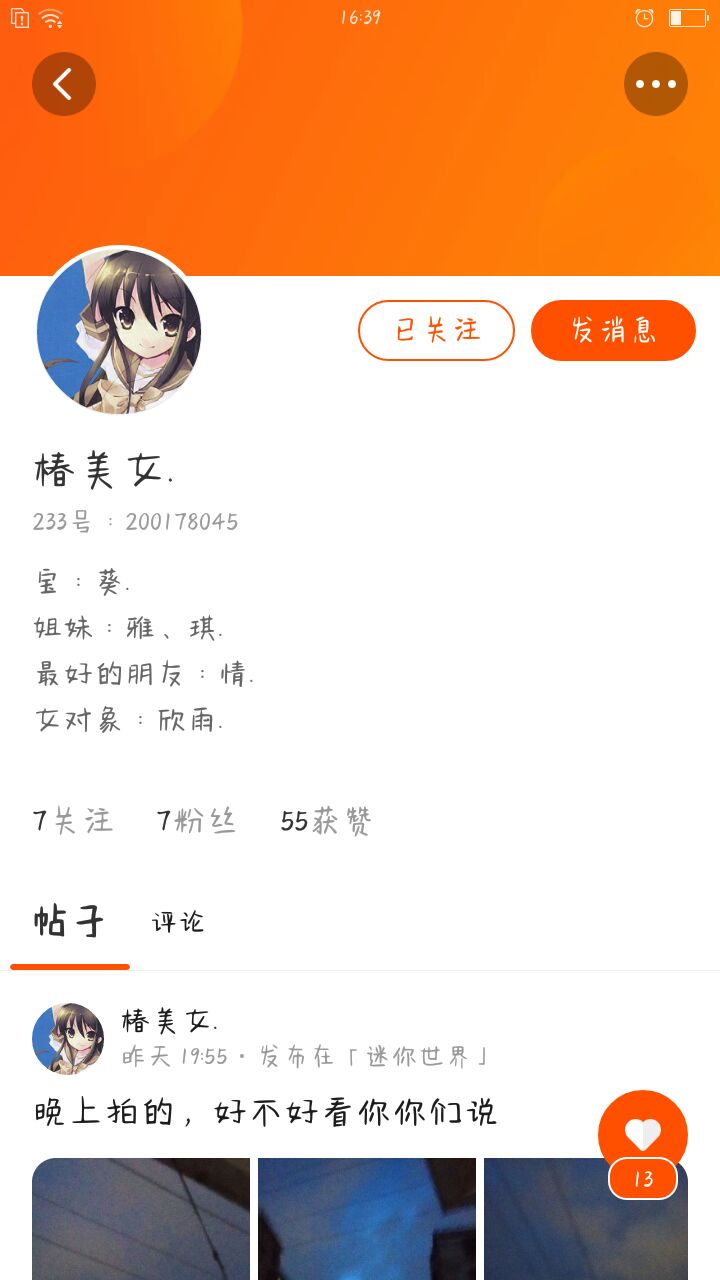Viewport: 720px width, 1280px height.
Task: View the 7关注 following list
Action: coord(73,821)
